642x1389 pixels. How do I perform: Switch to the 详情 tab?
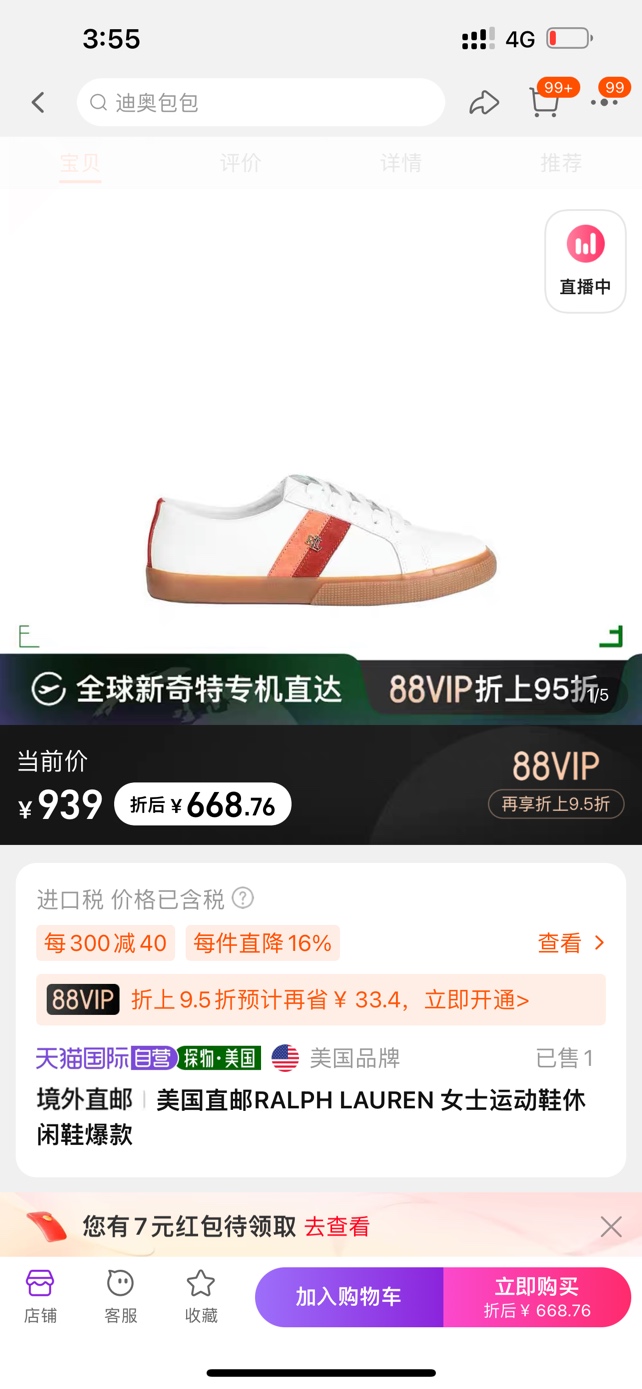point(400,163)
